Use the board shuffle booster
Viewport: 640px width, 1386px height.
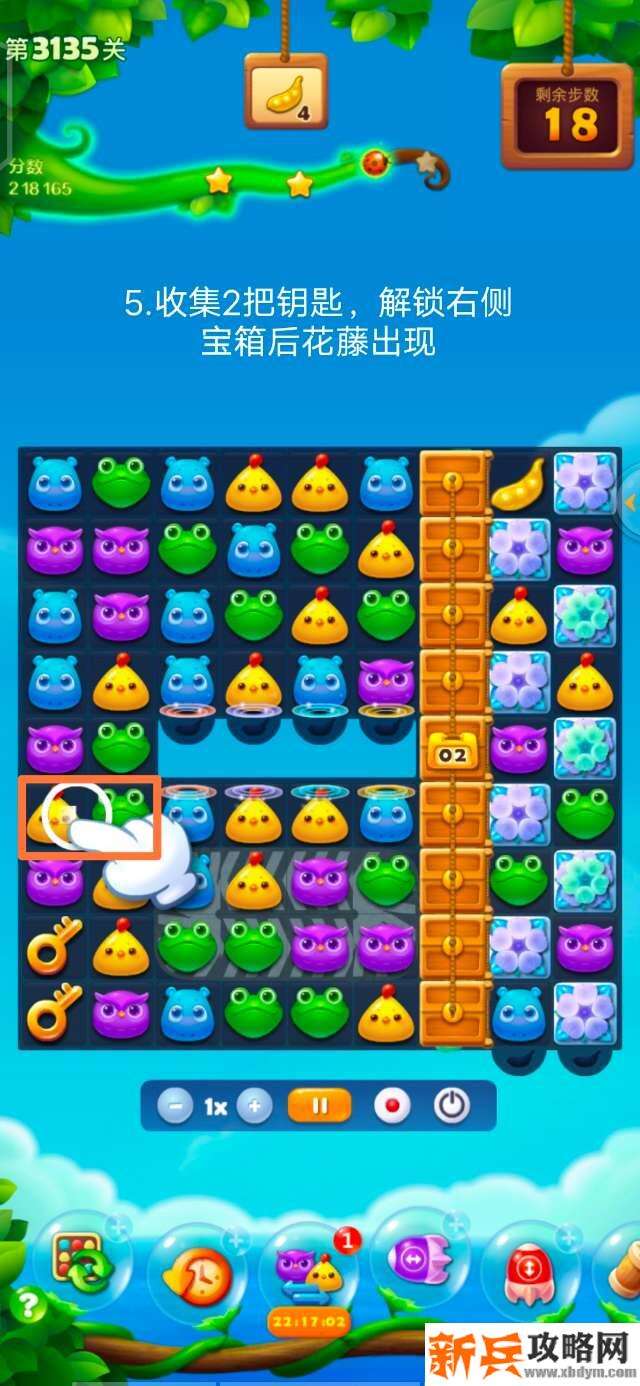[83, 1260]
